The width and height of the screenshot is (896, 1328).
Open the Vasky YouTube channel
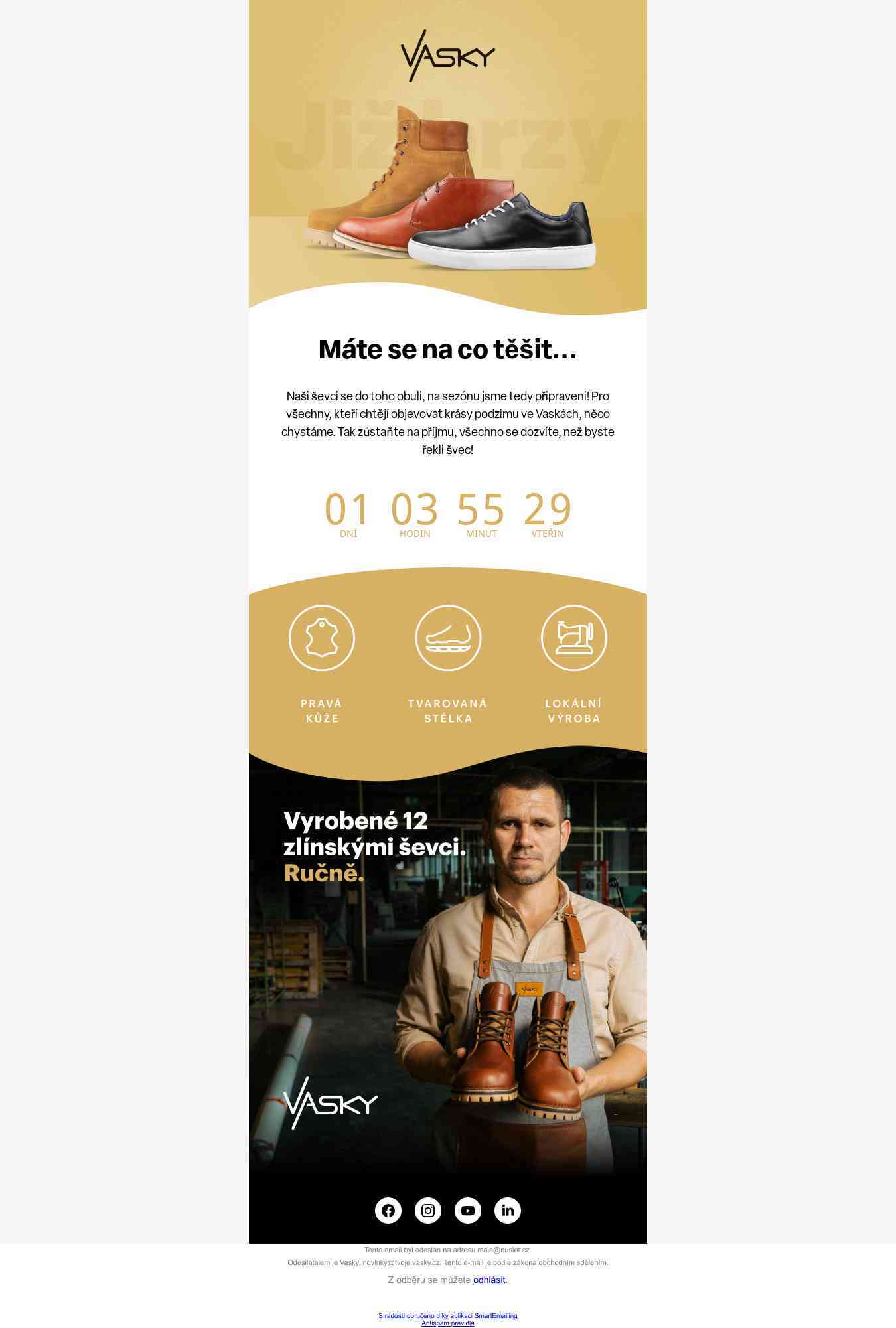(468, 1210)
